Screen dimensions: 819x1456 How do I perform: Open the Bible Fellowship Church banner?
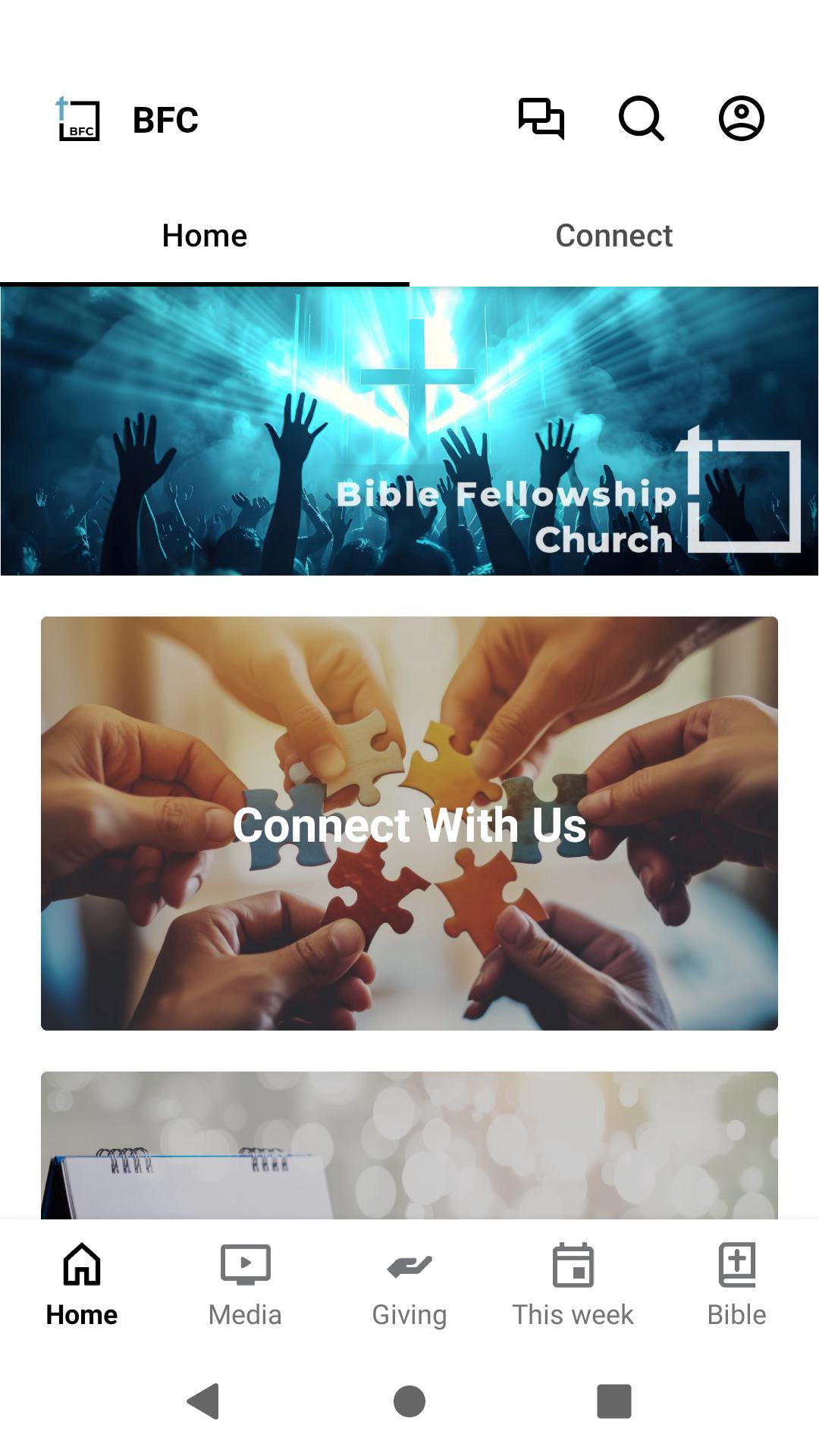tap(409, 431)
